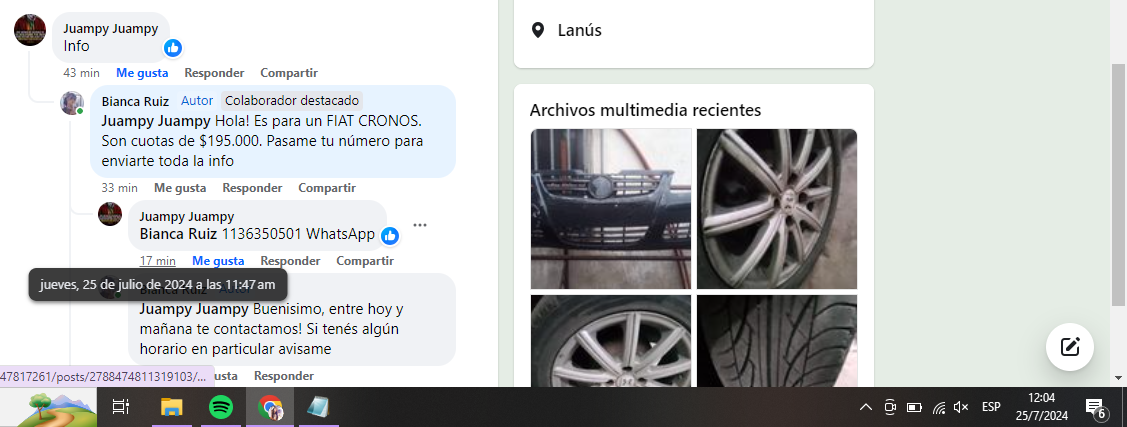Reply to Juampy's WhatsApp number comment
Screen dimensions: 1127x427
pos(290,261)
